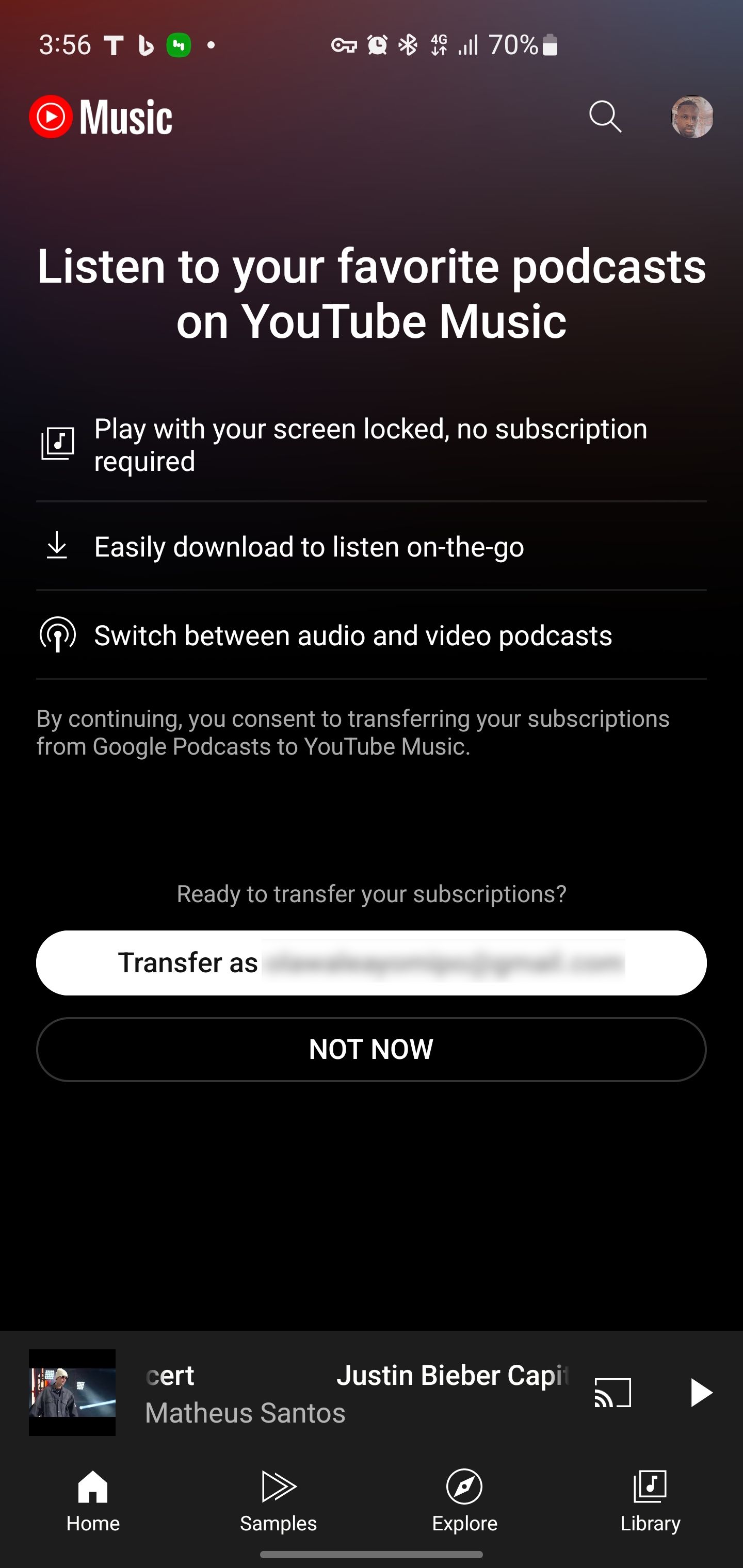Tap the Justin Bieber video thumbnail

coord(72,1393)
